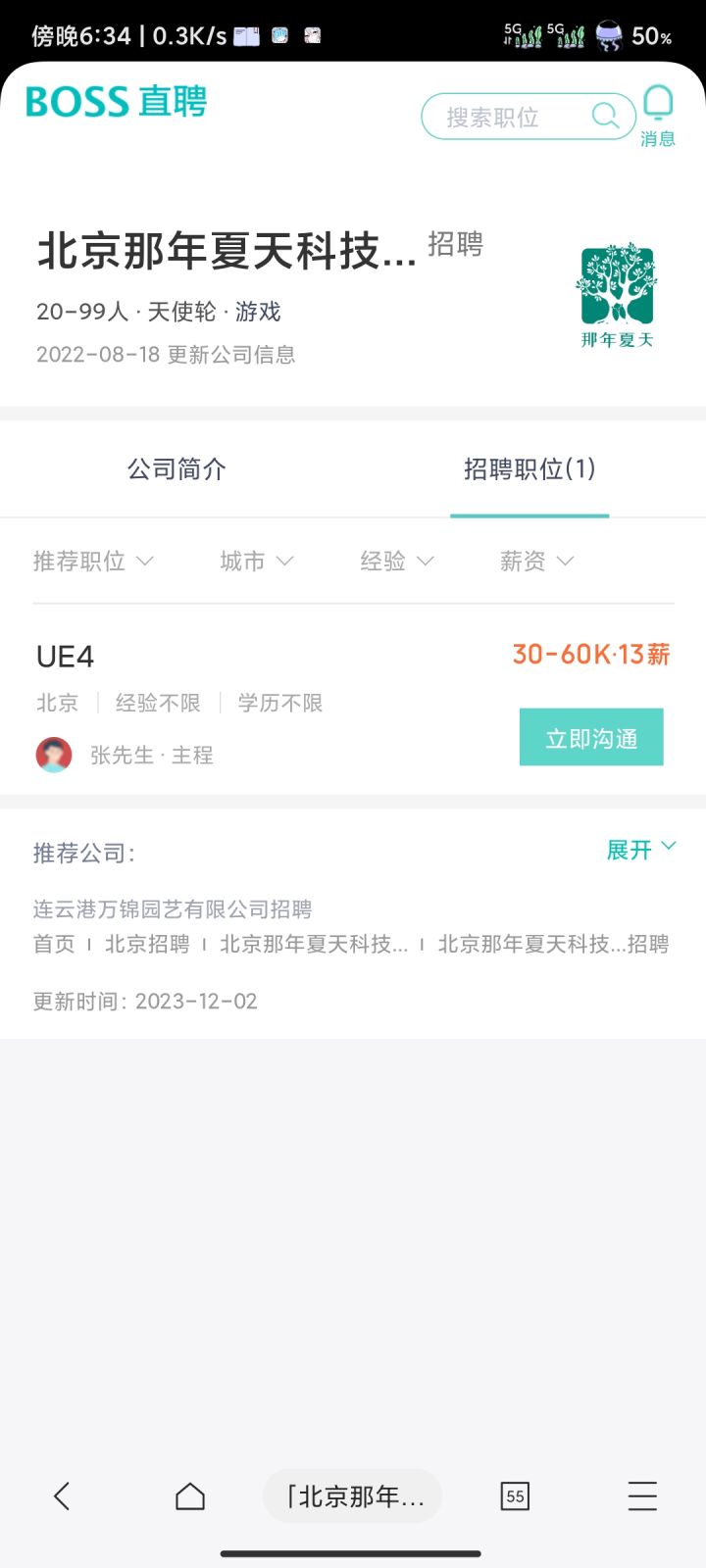The height and width of the screenshot is (1568, 706).
Task: Open the browser hamburger menu
Action: (x=642, y=1495)
